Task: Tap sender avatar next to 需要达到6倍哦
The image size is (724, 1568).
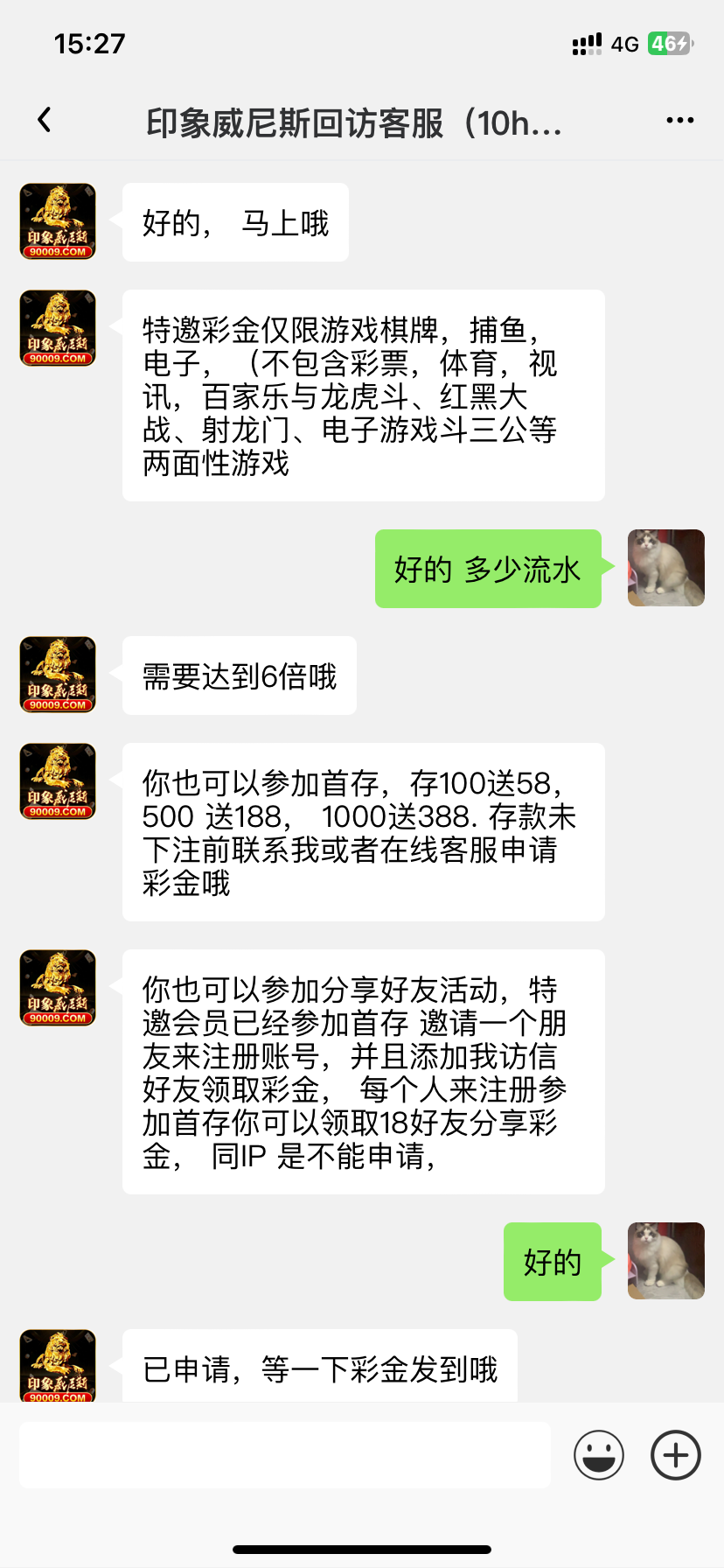Action: pyautogui.click(x=58, y=675)
